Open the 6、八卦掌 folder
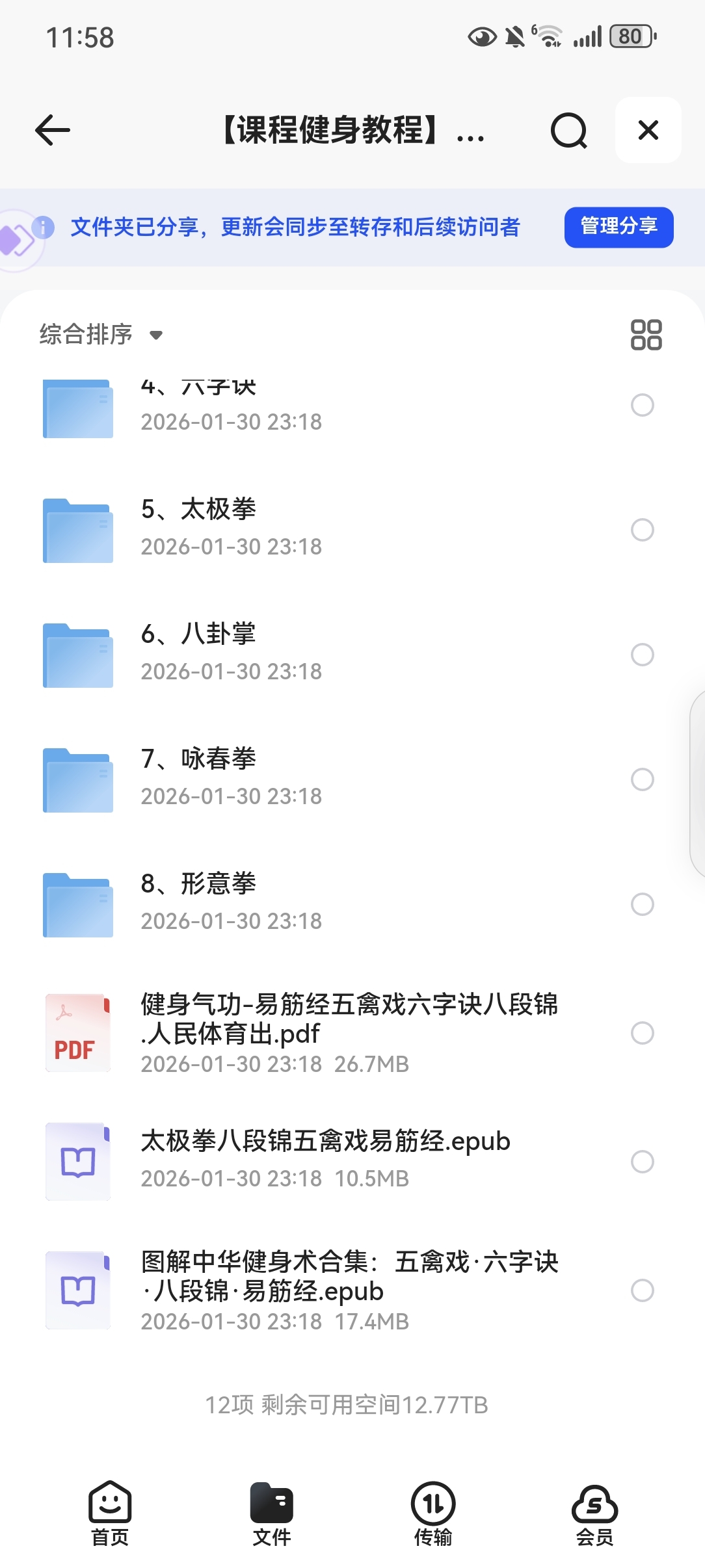The image size is (705, 1568). click(x=199, y=651)
